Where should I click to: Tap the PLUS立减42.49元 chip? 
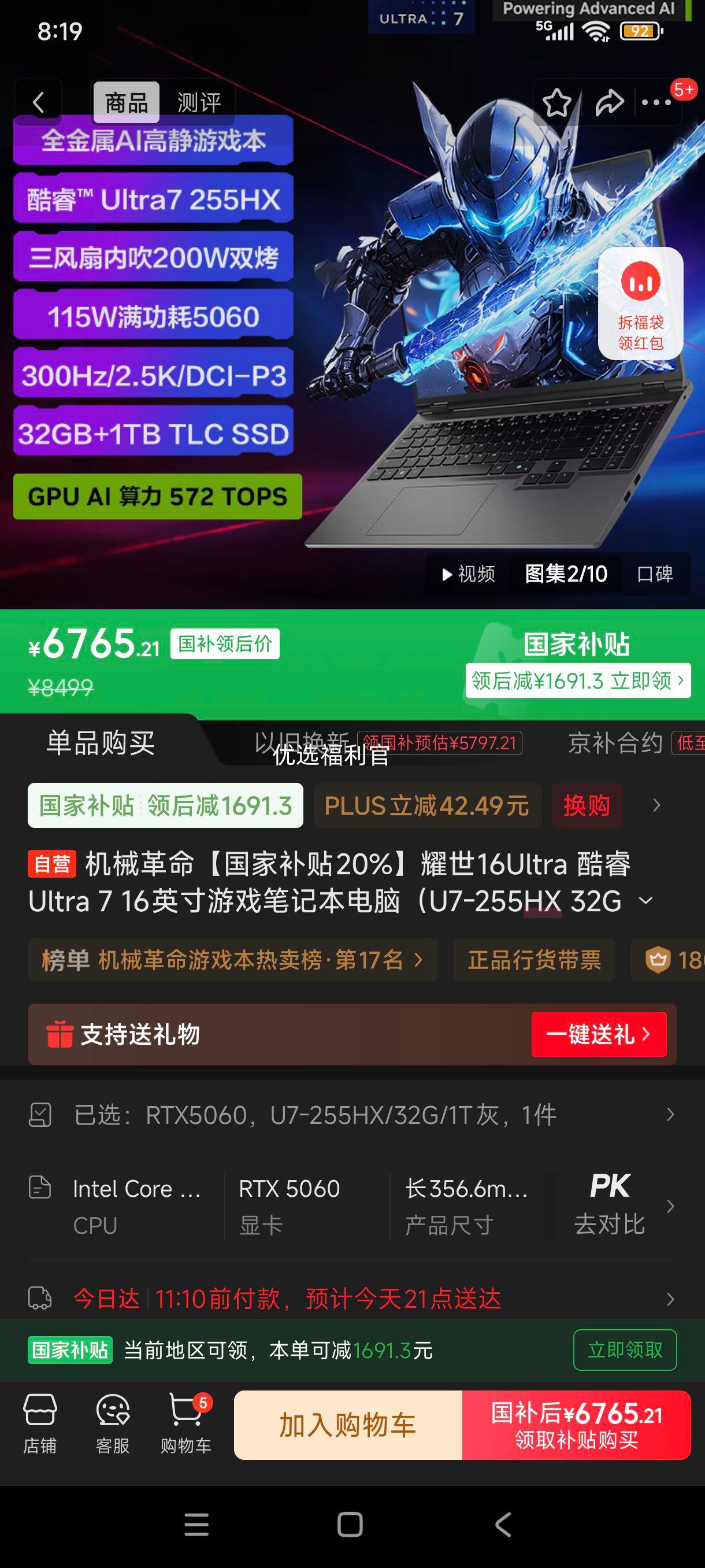click(x=427, y=805)
